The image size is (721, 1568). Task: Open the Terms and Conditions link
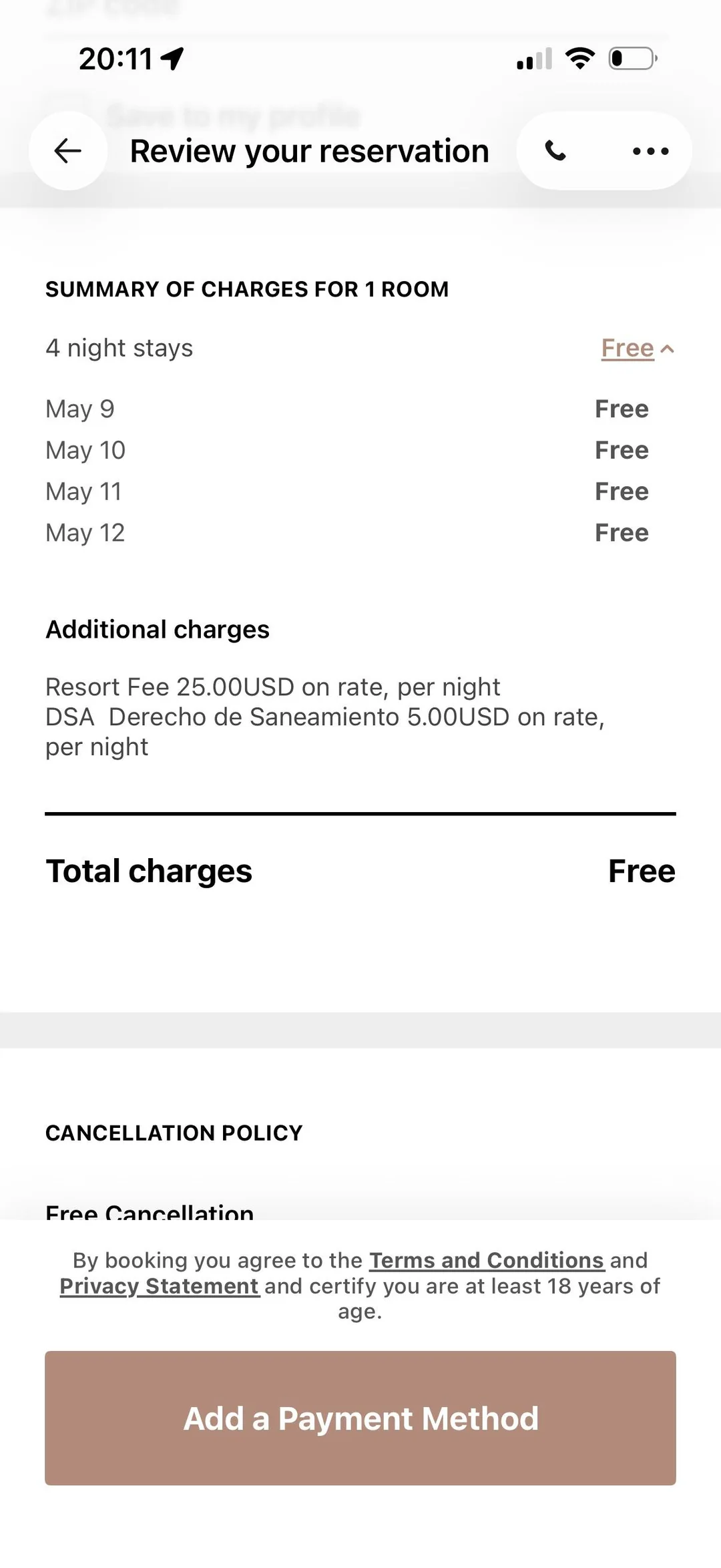coord(486,1260)
